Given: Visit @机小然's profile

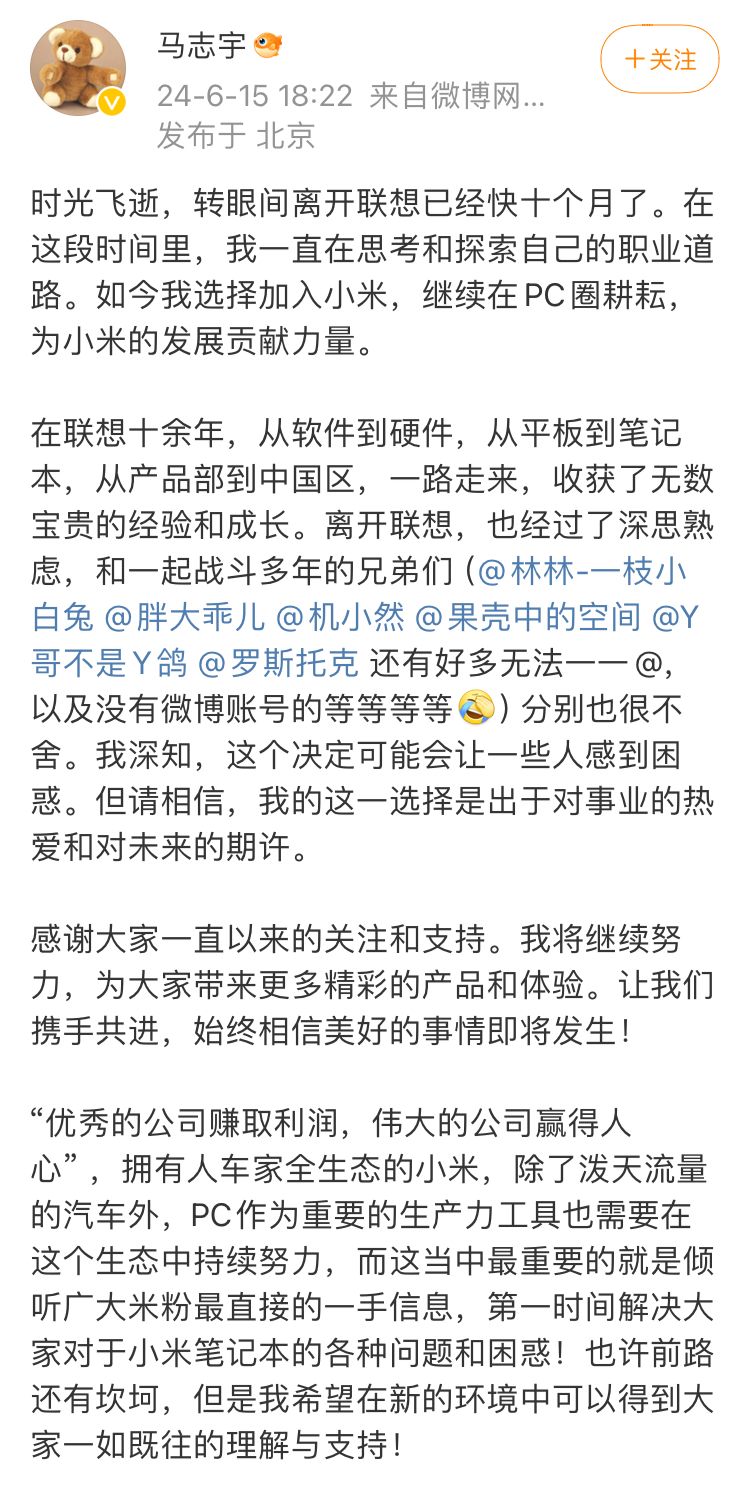Looking at the screenshot, I should [340, 617].
